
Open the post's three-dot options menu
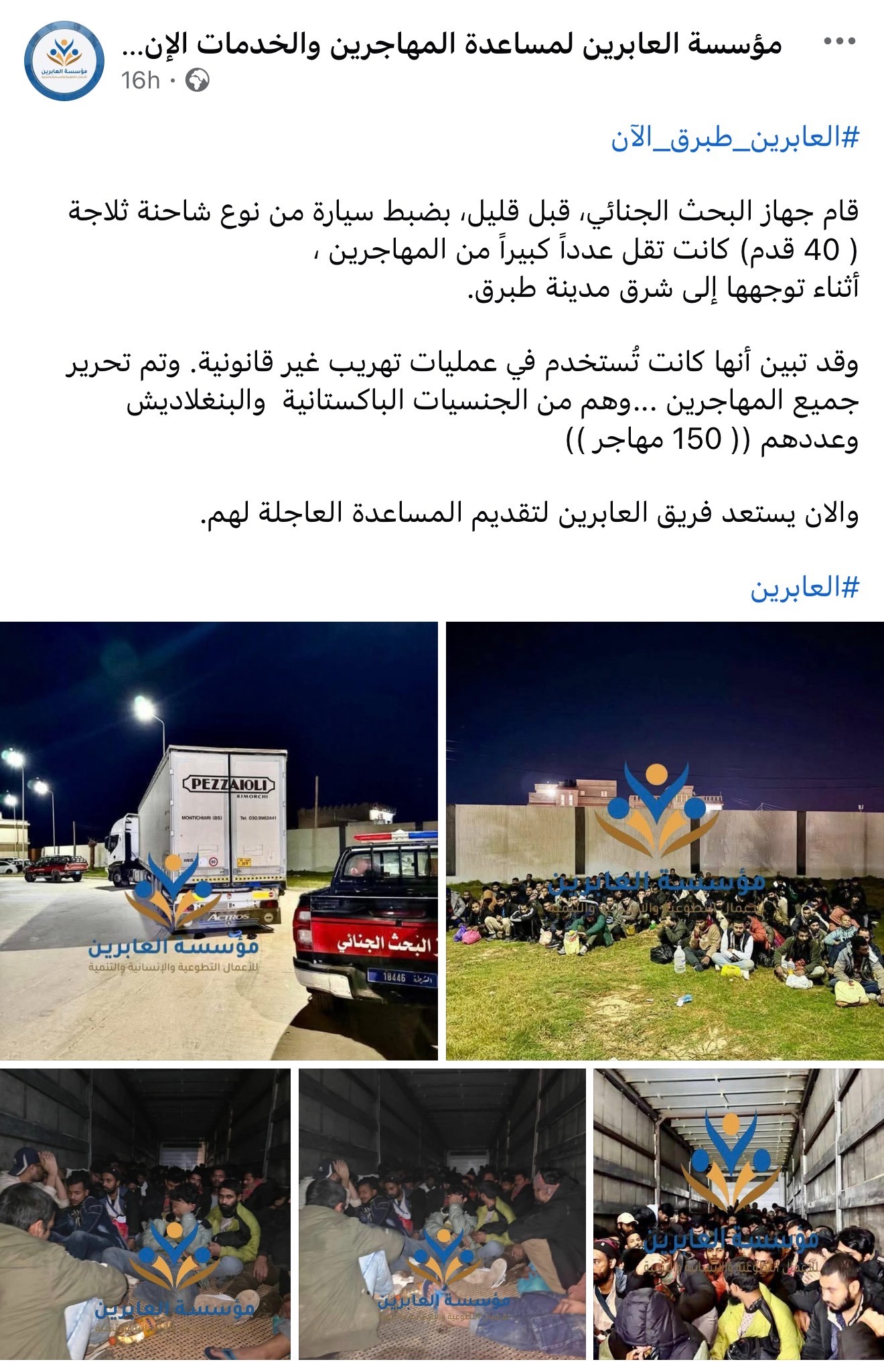pyautogui.click(x=839, y=42)
